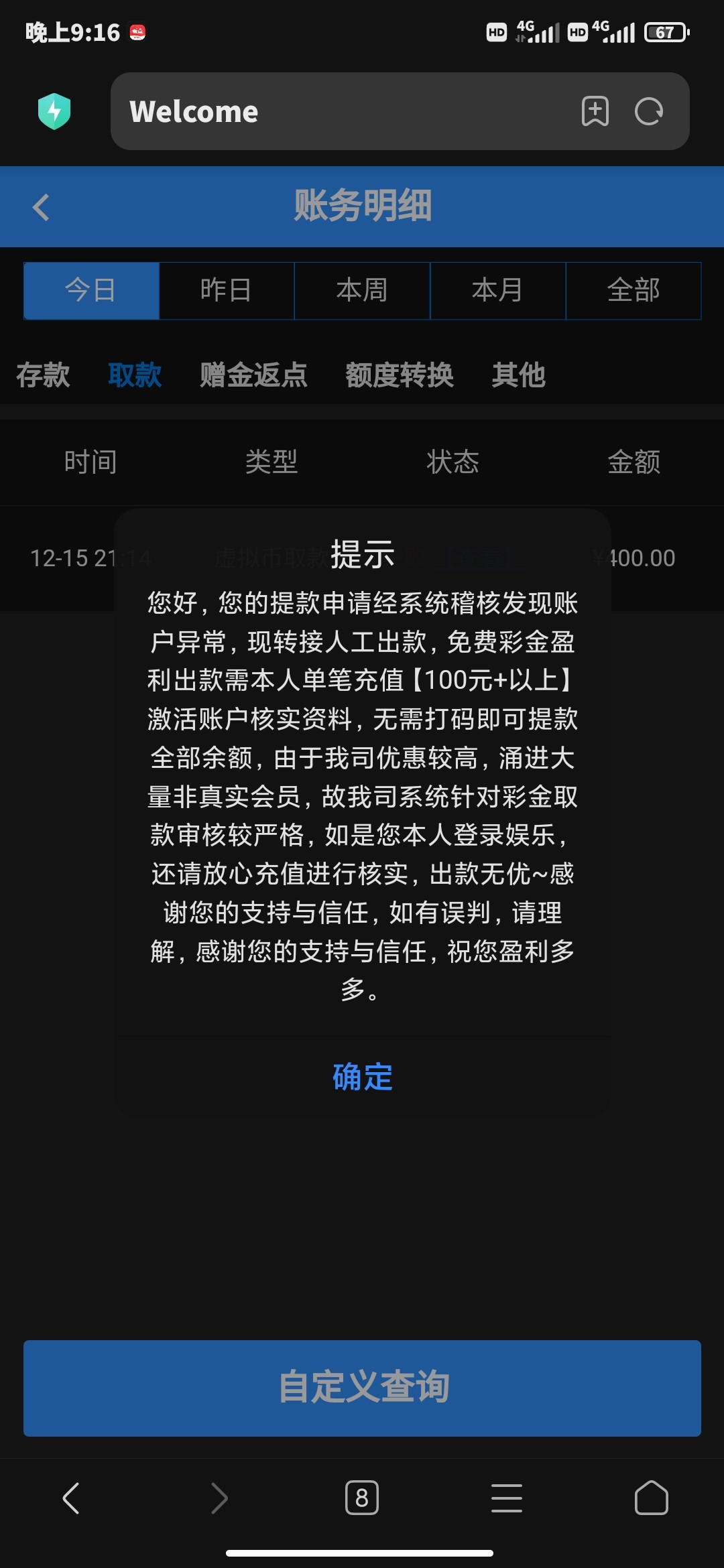Select the 取款 tab

(135, 375)
